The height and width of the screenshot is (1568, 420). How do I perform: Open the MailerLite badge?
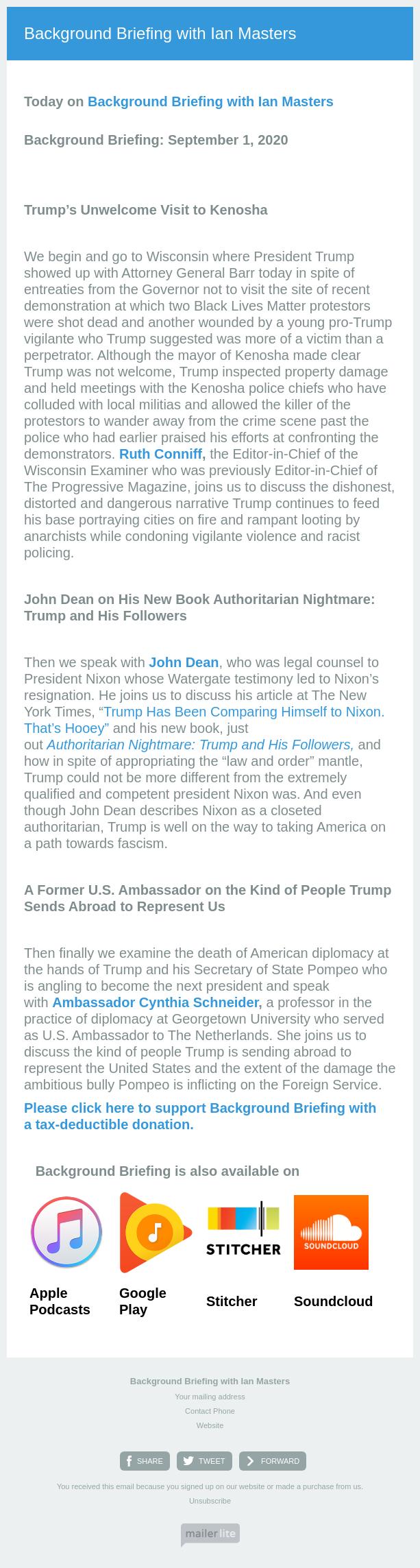[x=210, y=1533]
